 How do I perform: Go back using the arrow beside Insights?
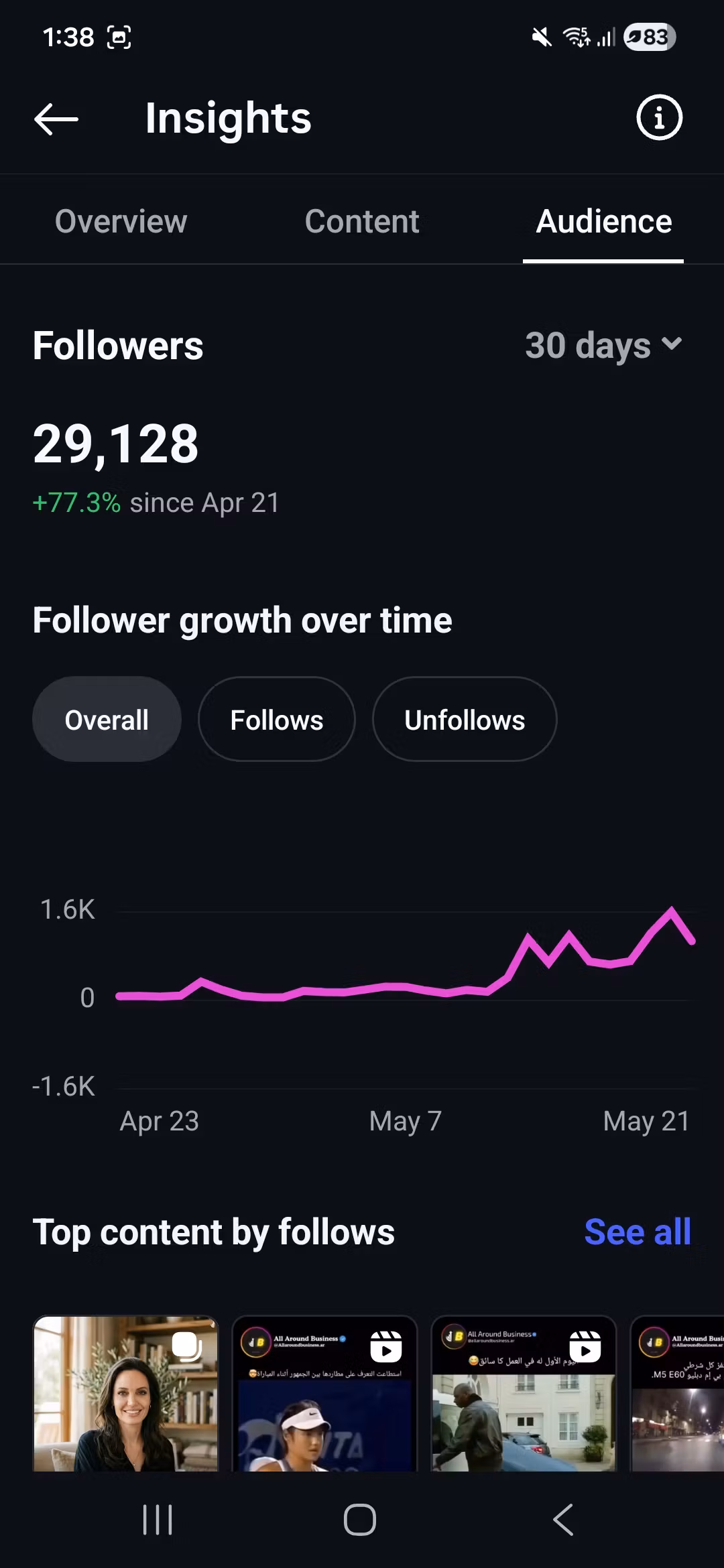coord(56,119)
